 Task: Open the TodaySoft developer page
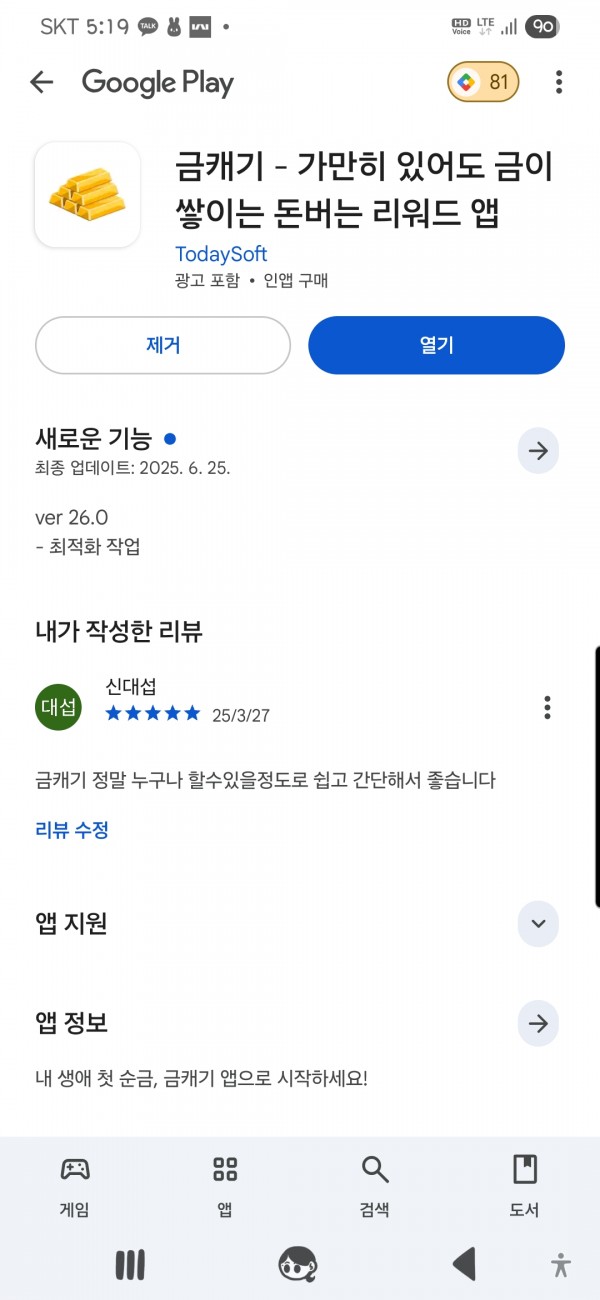(221, 254)
